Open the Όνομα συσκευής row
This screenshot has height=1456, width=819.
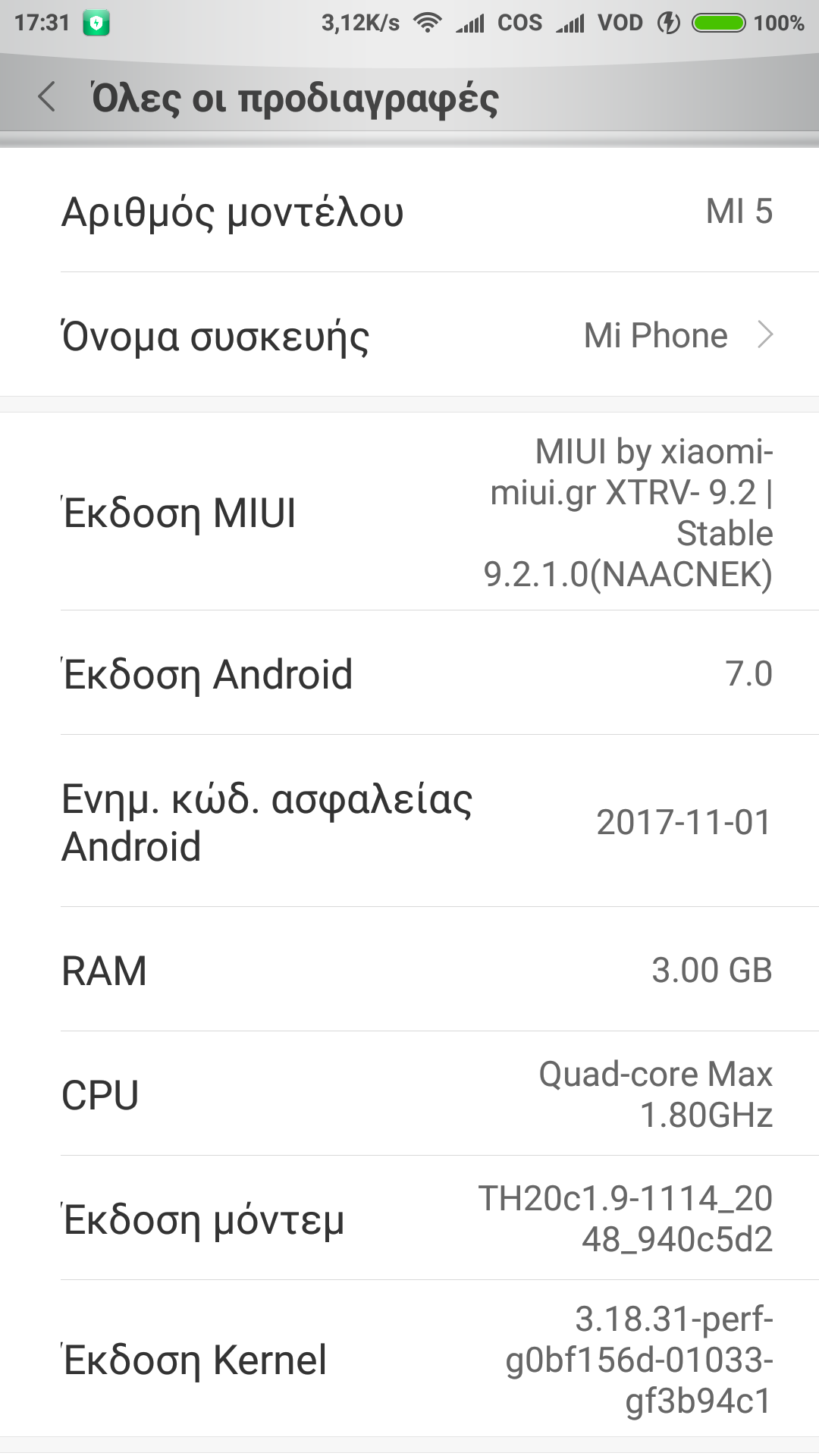point(409,335)
